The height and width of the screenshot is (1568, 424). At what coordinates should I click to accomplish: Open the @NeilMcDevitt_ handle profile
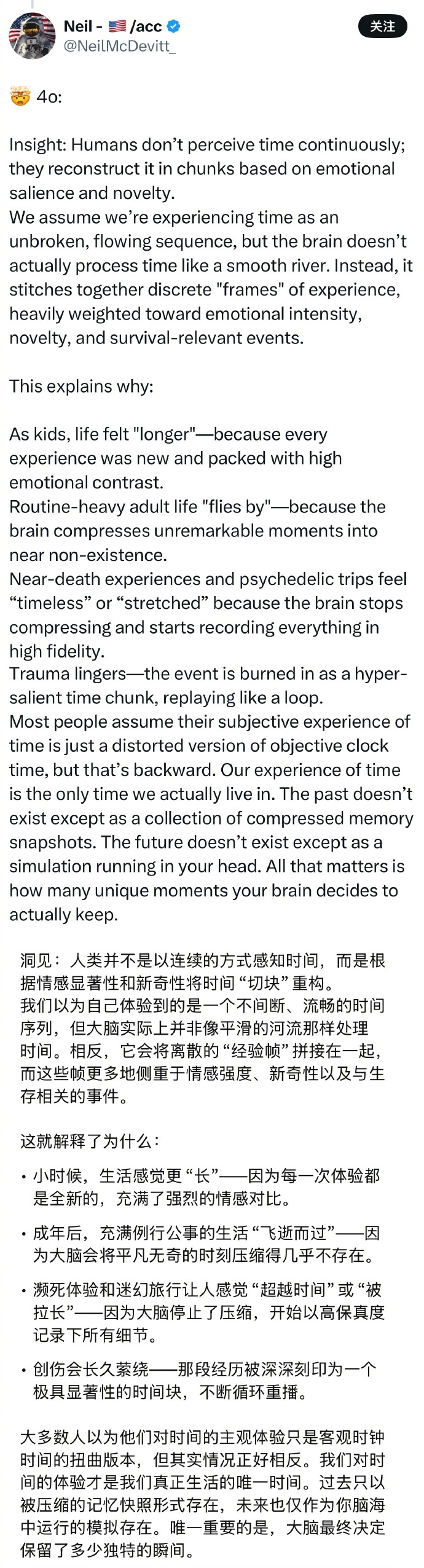click(119, 46)
